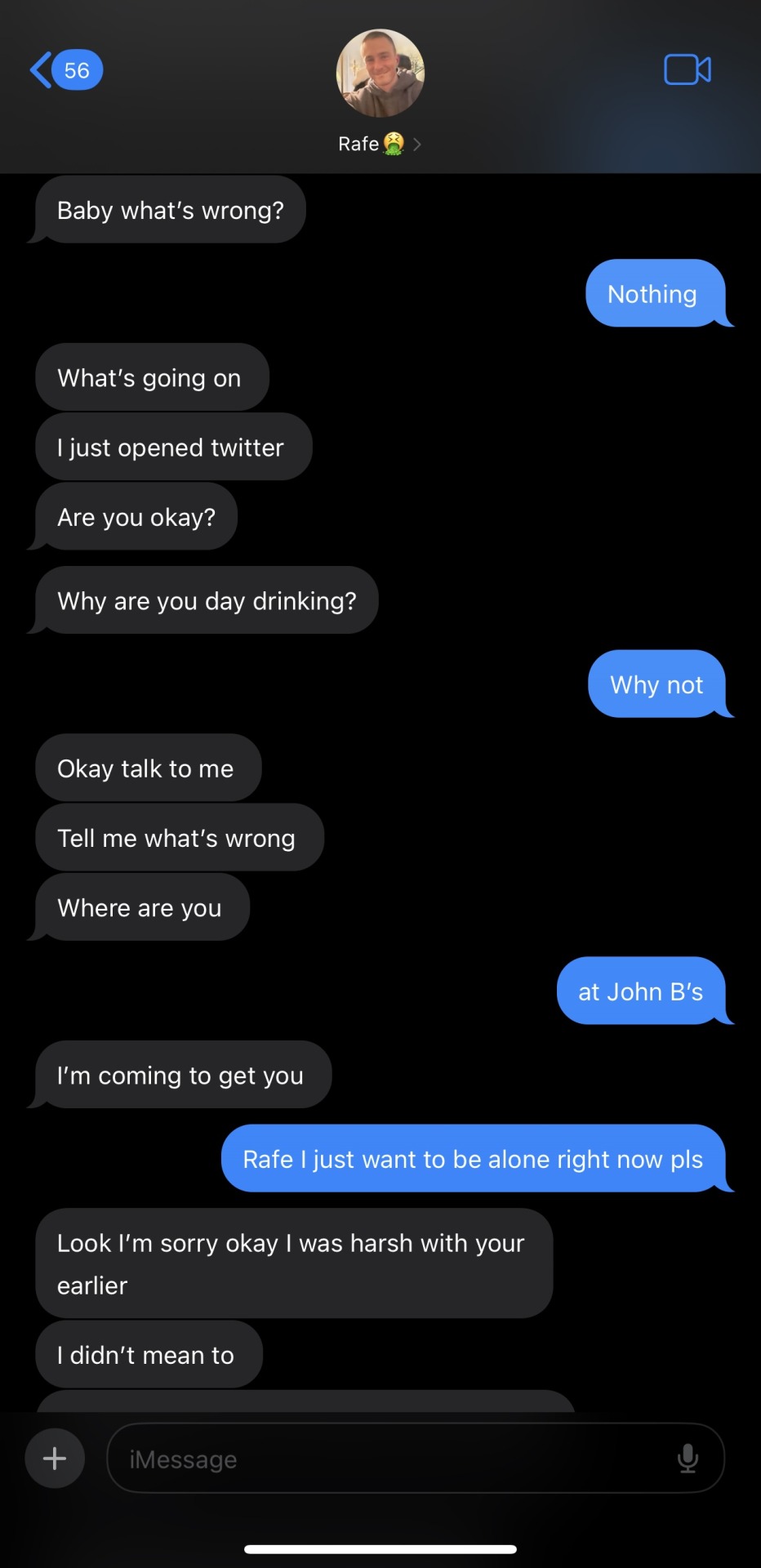Start a FaceTime video call with Rafe
This screenshot has width=761, height=1568.
point(687,70)
